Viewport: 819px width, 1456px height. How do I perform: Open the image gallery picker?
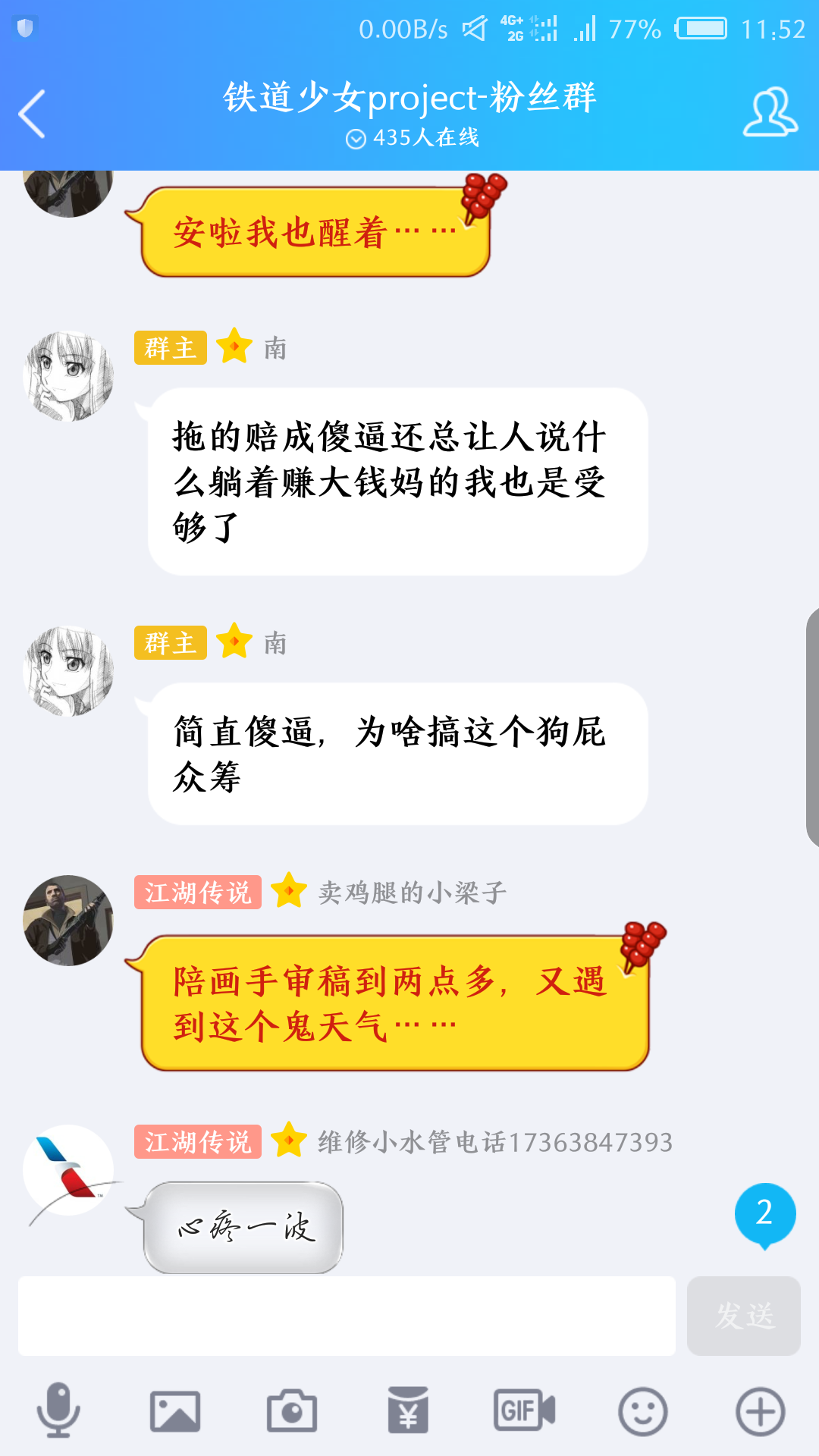175,1410
